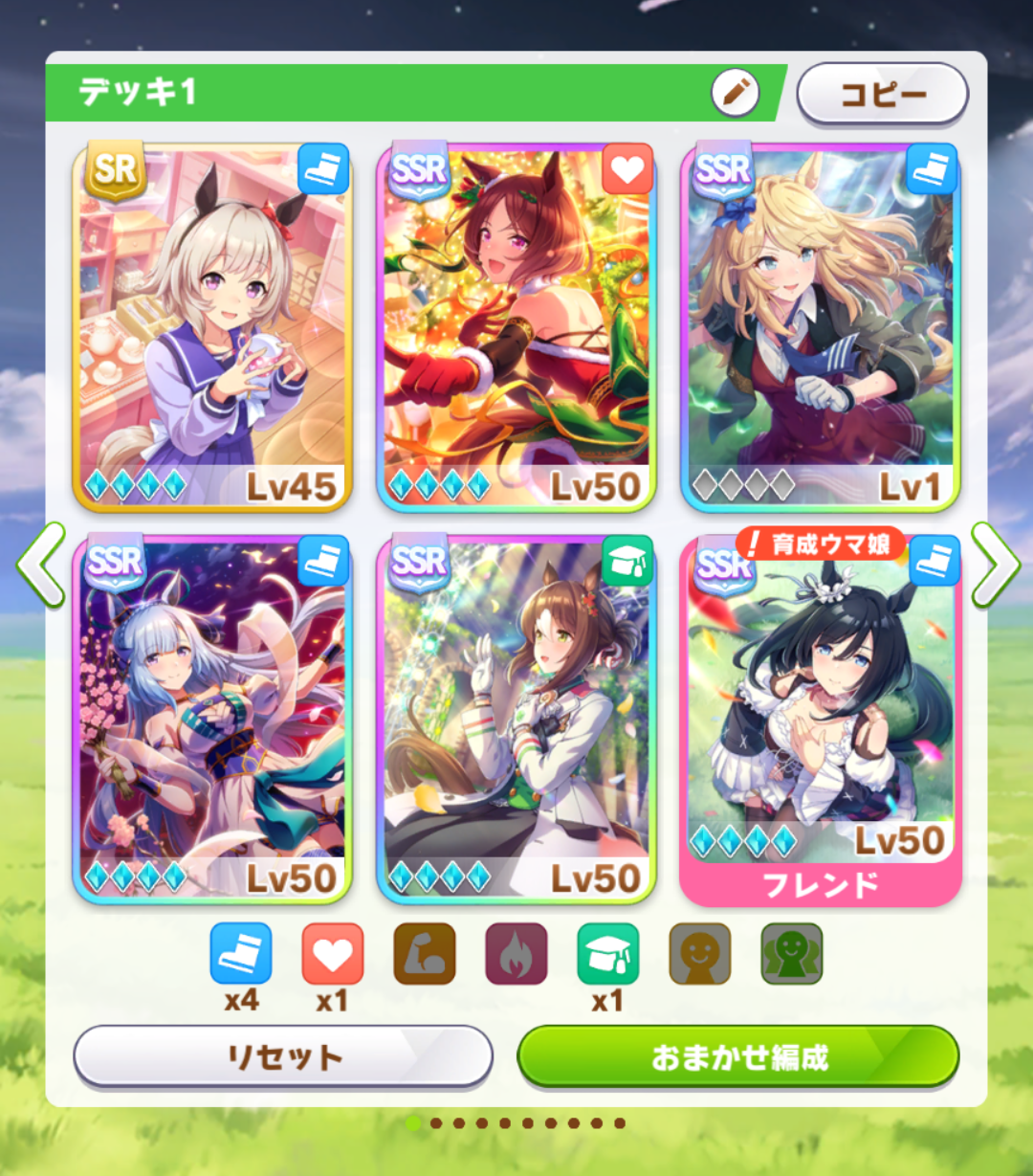Open the SSR Christmas card with heart icon
Image resolution: width=1033 pixels, height=1176 pixels.
(516, 327)
